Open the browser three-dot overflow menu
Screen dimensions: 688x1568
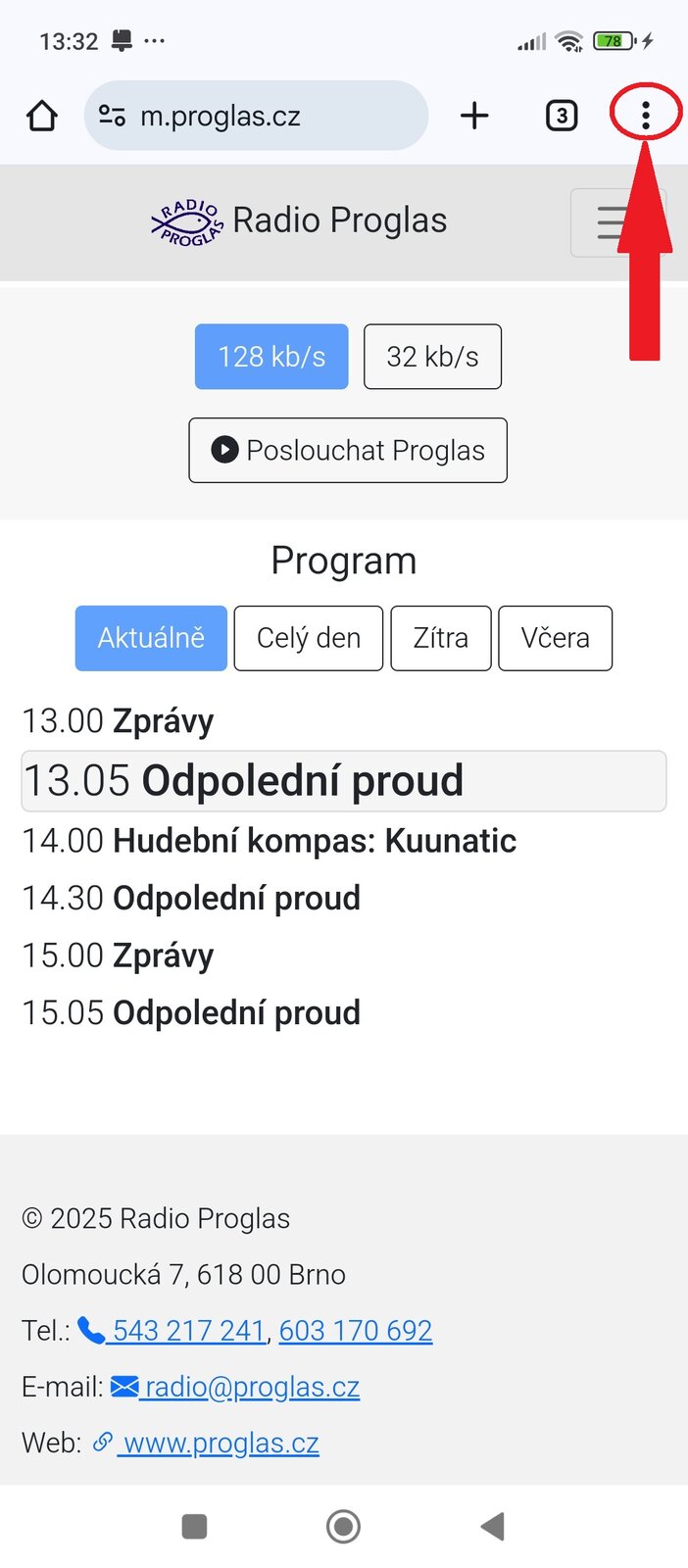pyautogui.click(x=646, y=116)
